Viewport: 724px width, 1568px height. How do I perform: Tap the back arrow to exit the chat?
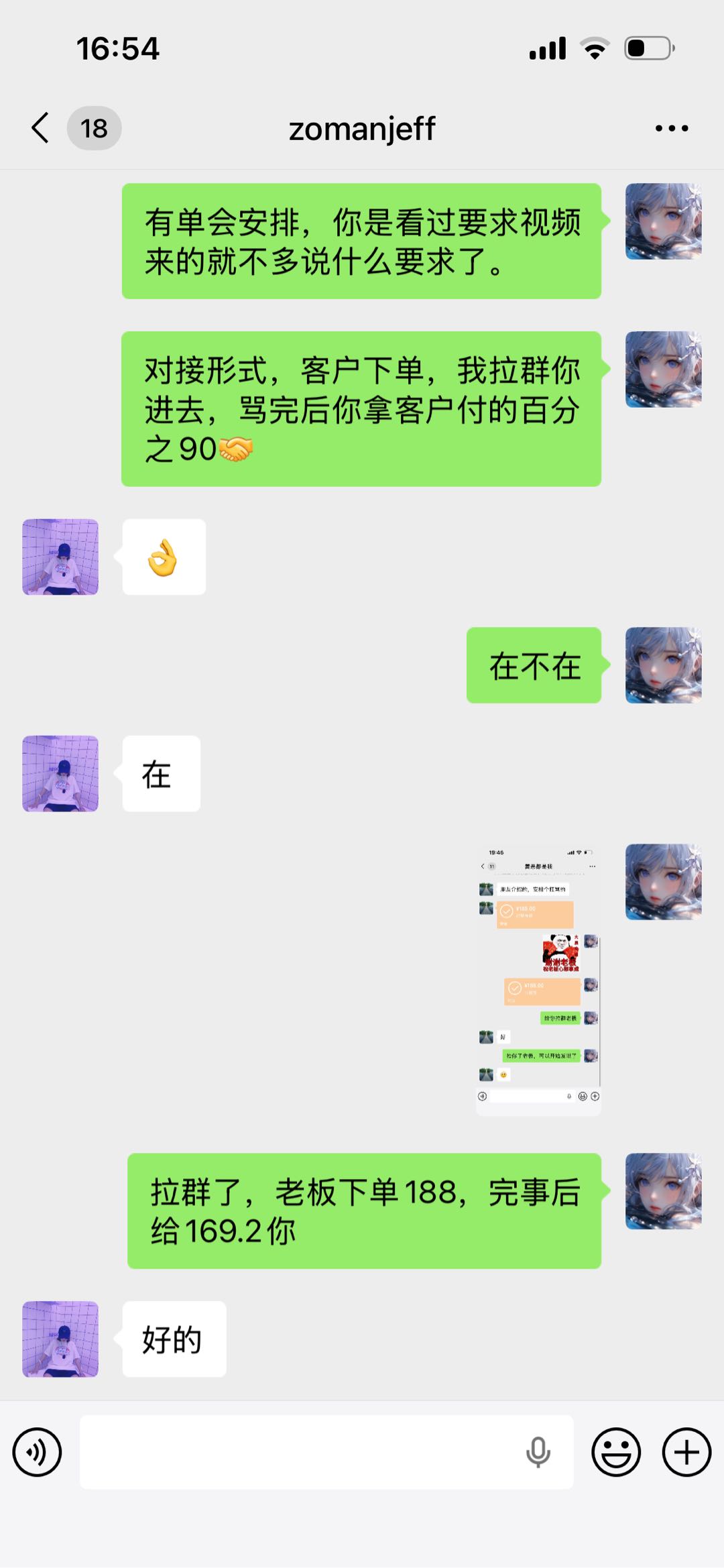pyautogui.click(x=40, y=127)
